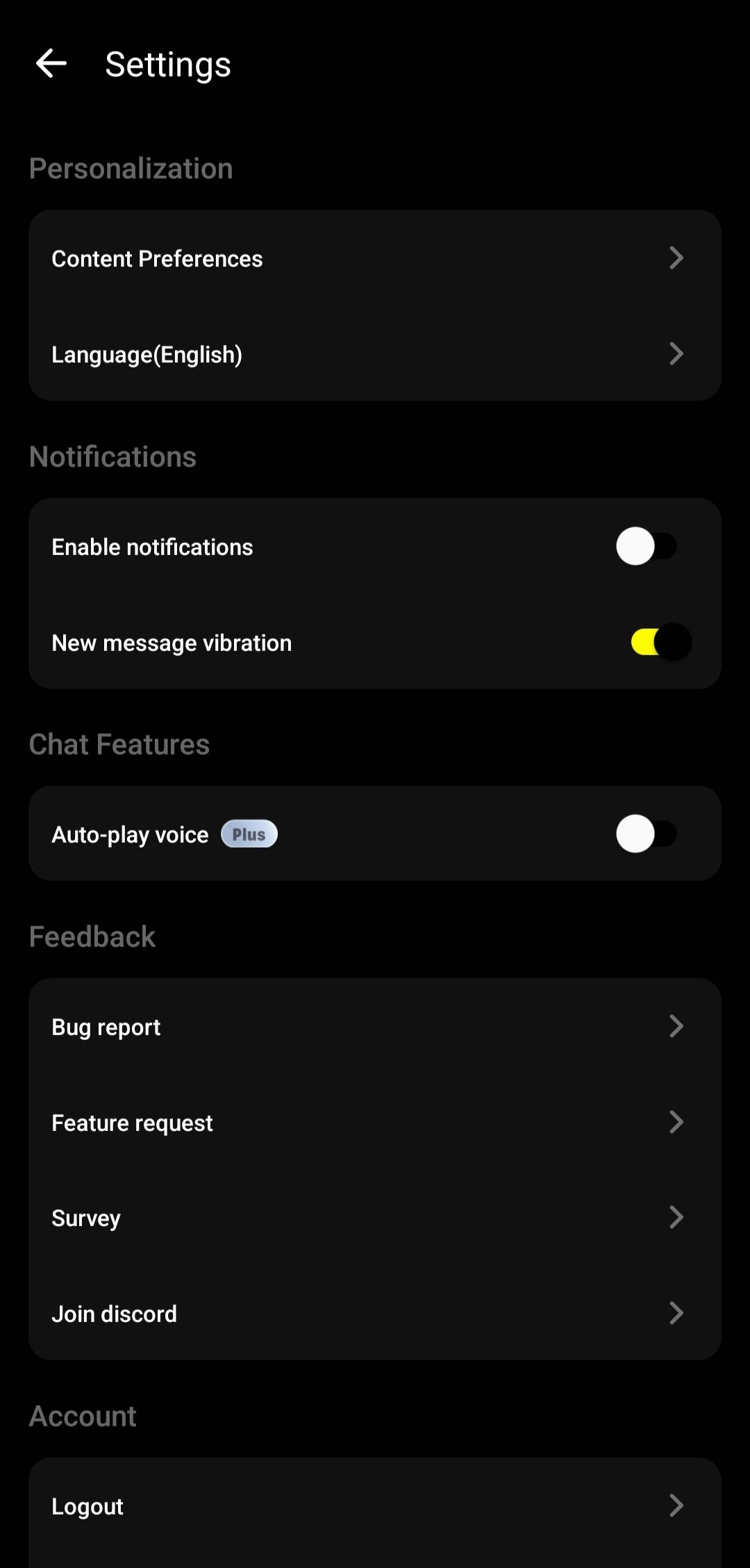Toggle the Enable notifications switch
This screenshot has height=1568, width=750.
click(x=647, y=547)
